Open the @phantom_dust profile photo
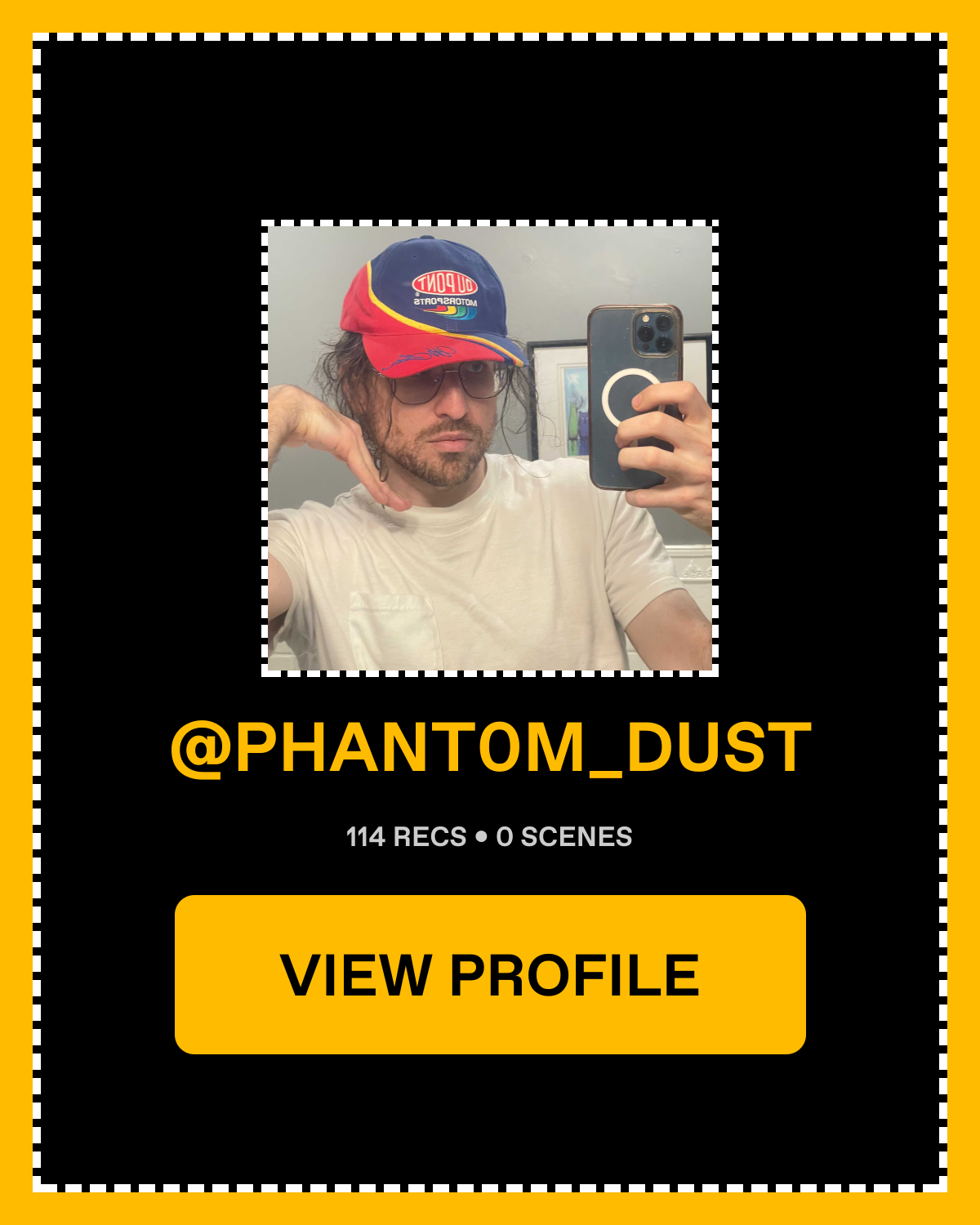The image size is (980, 1225). click(490, 448)
